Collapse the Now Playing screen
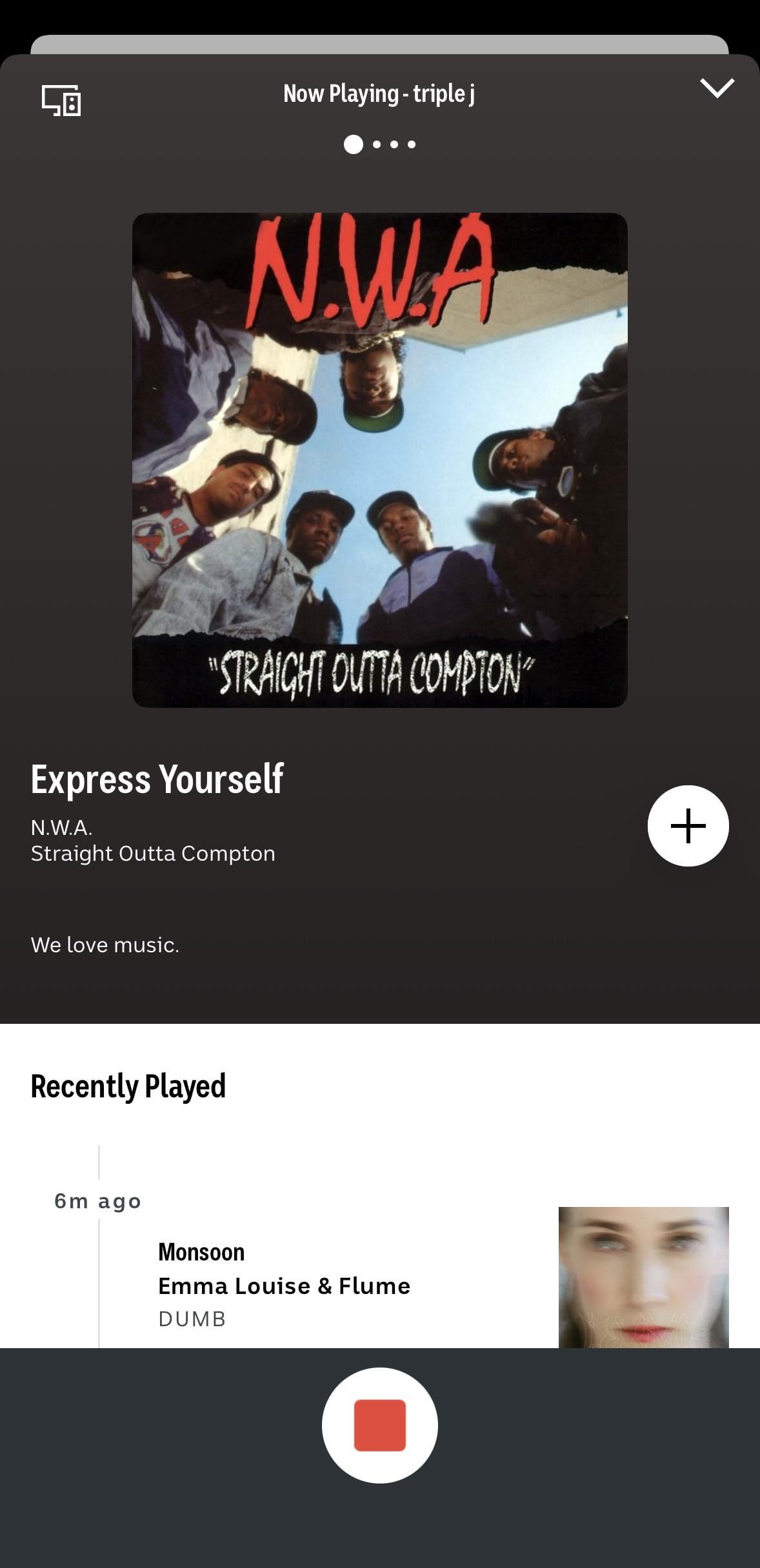Image resolution: width=760 pixels, height=1568 pixels. 717,88
